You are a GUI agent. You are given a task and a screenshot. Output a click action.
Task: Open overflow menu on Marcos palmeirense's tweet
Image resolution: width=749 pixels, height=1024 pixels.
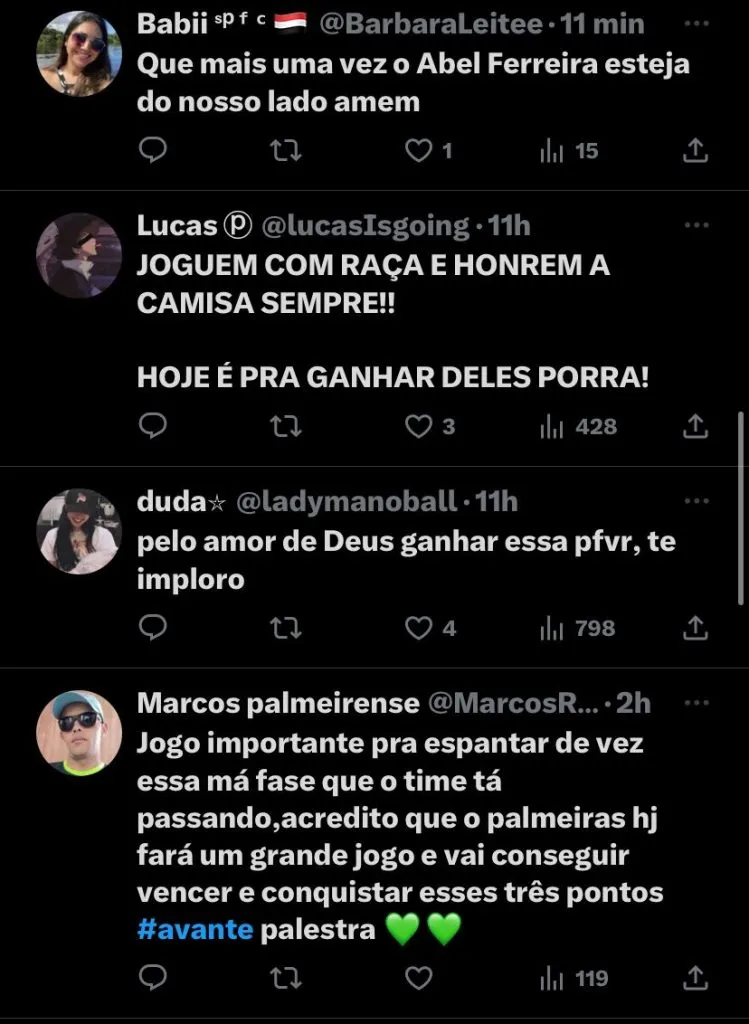coord(696,702)
